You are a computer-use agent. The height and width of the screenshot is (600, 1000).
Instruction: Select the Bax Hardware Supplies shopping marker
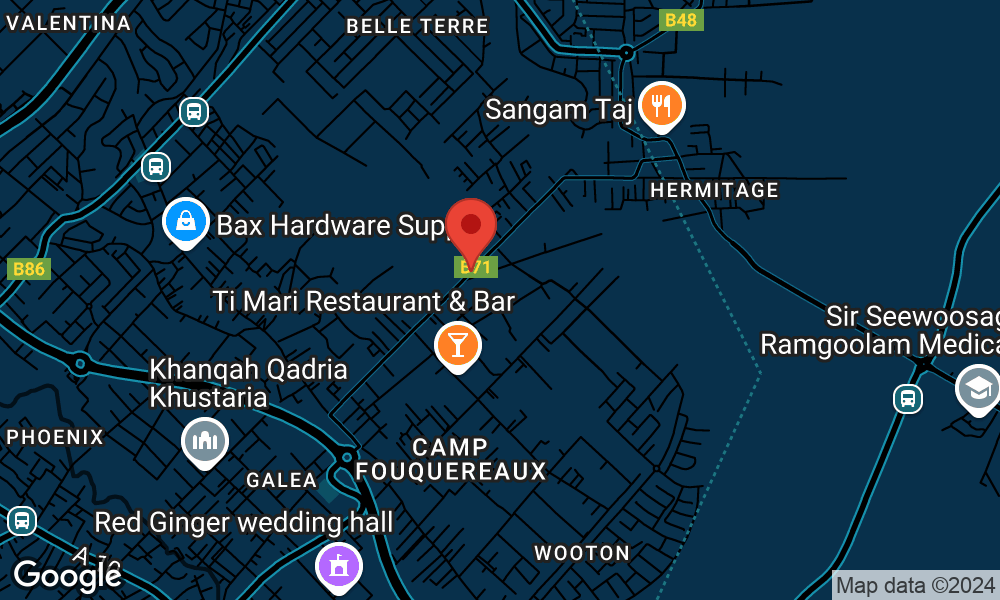(186, 223)
